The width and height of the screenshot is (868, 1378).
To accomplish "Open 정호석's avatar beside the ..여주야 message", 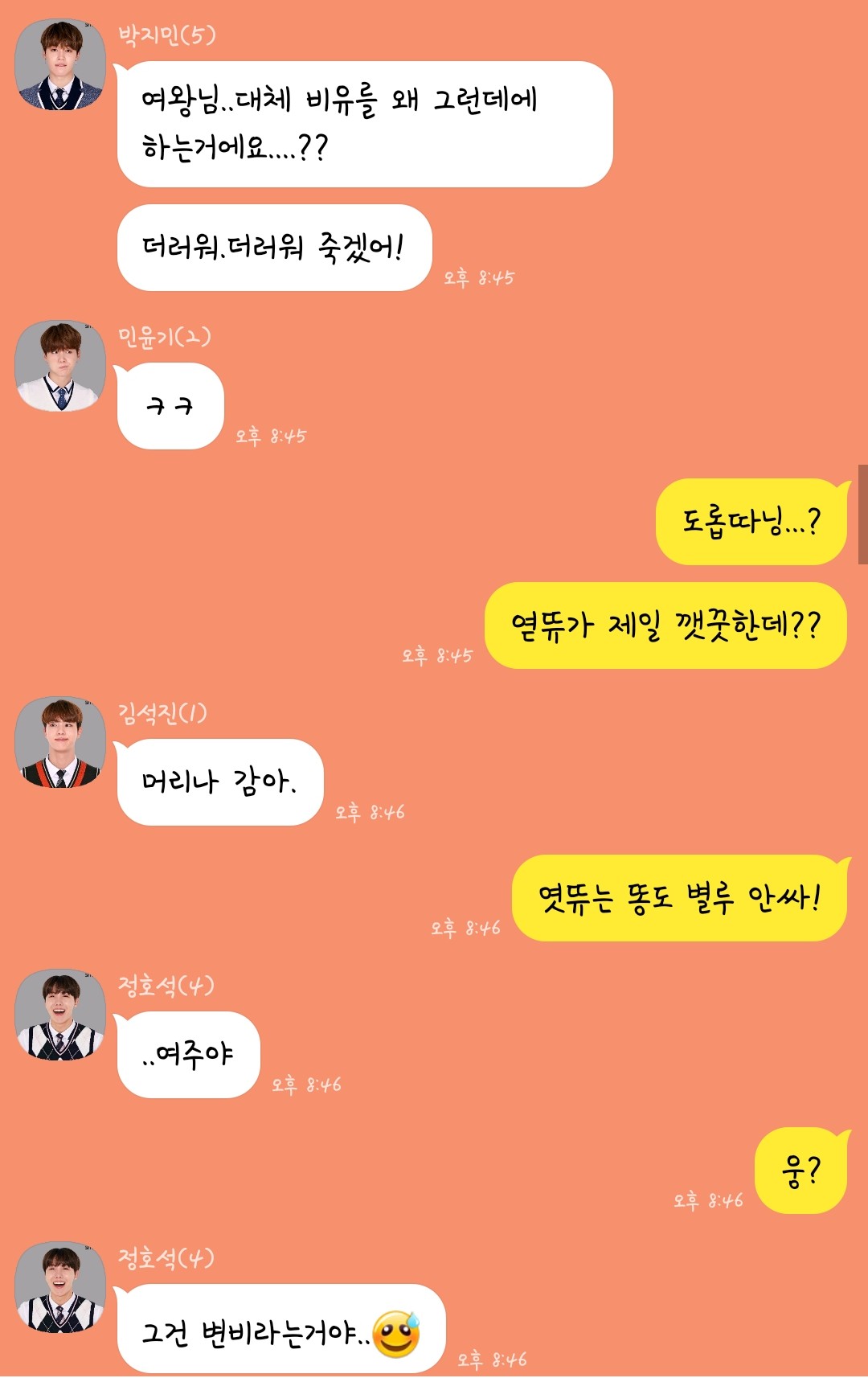I will coord(60,1015).
